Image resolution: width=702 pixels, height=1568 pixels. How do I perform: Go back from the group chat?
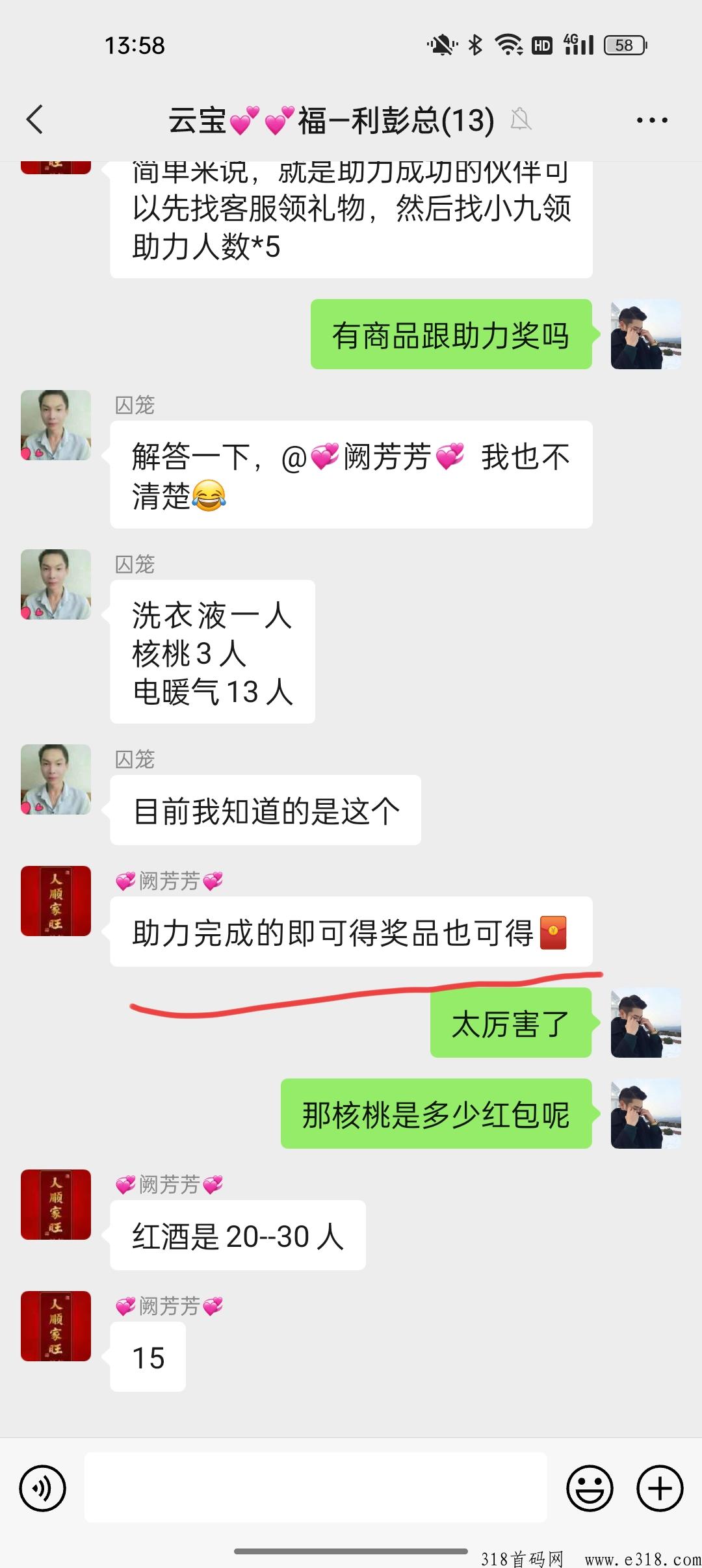(35, 120)
